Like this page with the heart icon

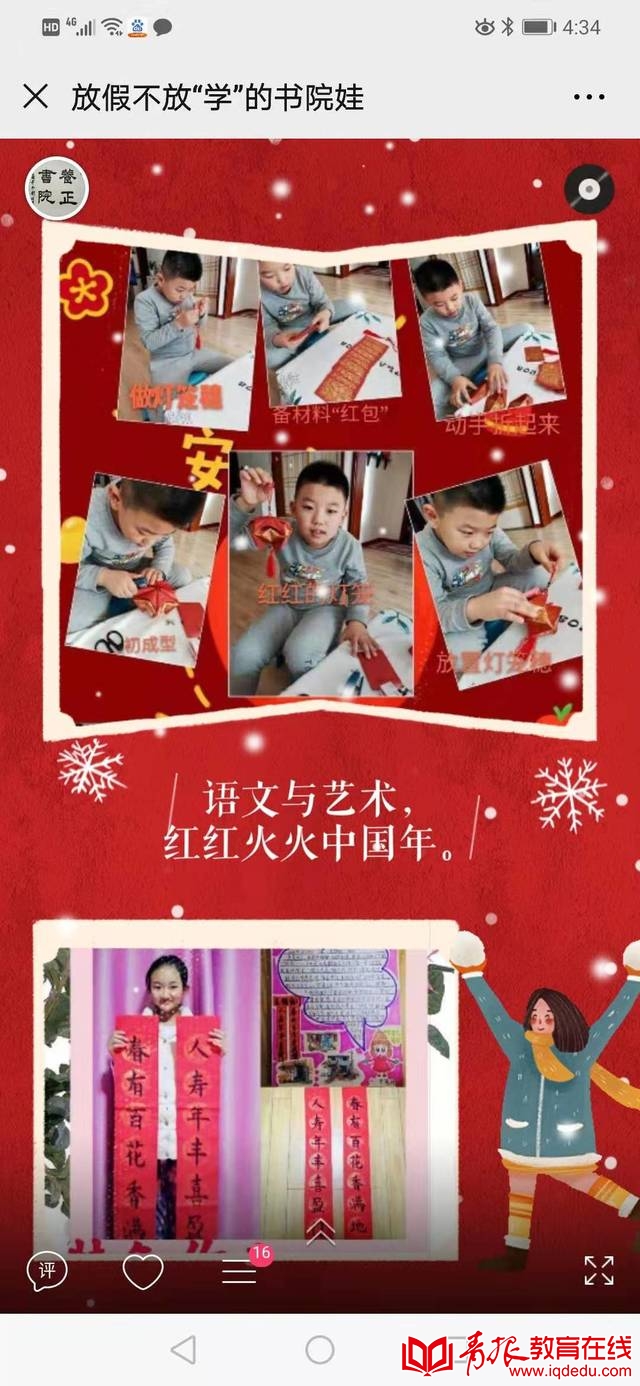click(143, 1271)
